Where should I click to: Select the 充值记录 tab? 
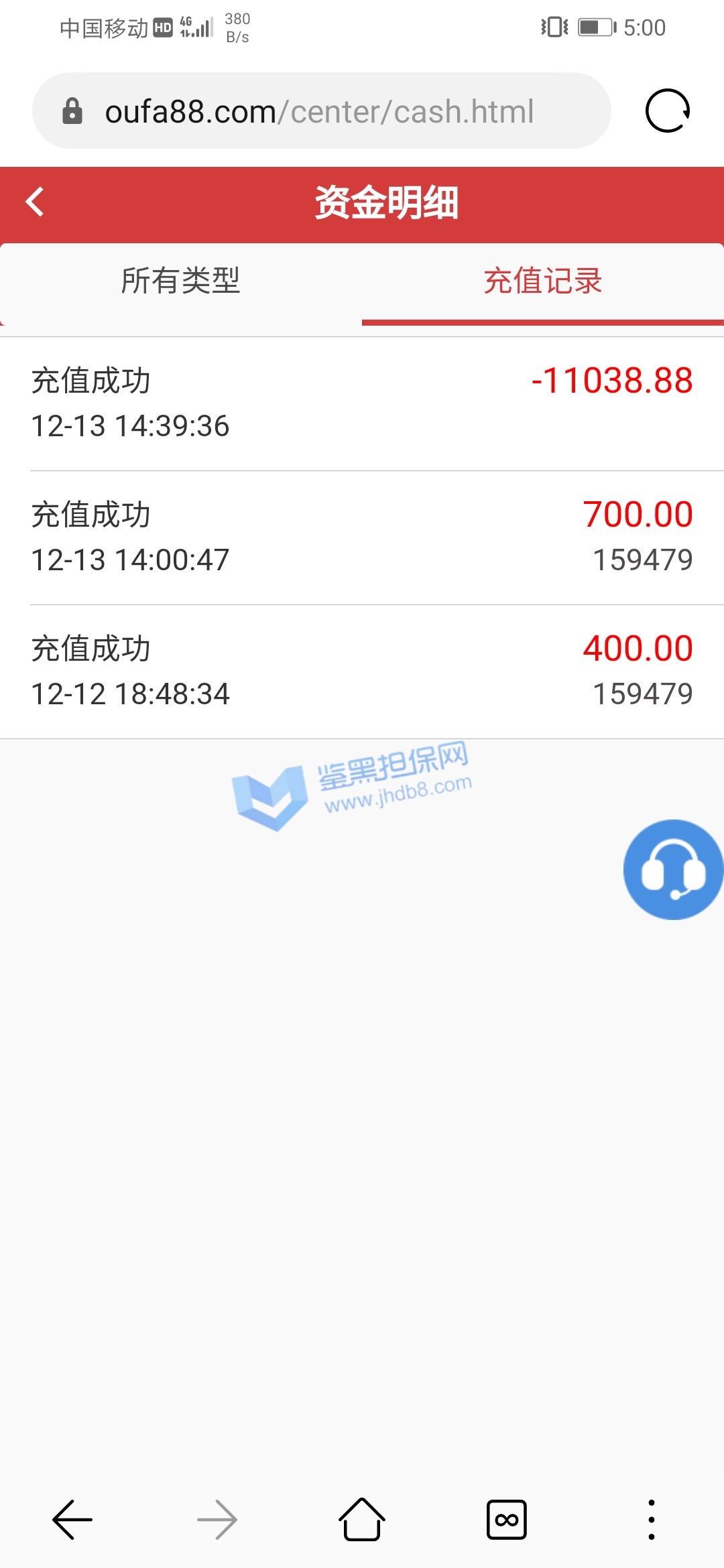tap(542, 281)
